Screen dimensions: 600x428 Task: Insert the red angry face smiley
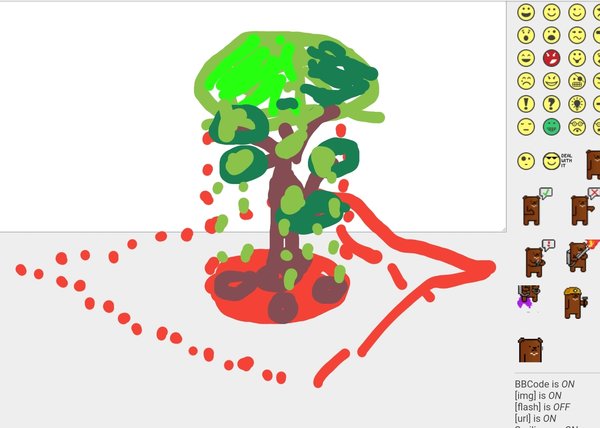click(x=551, y=58)
